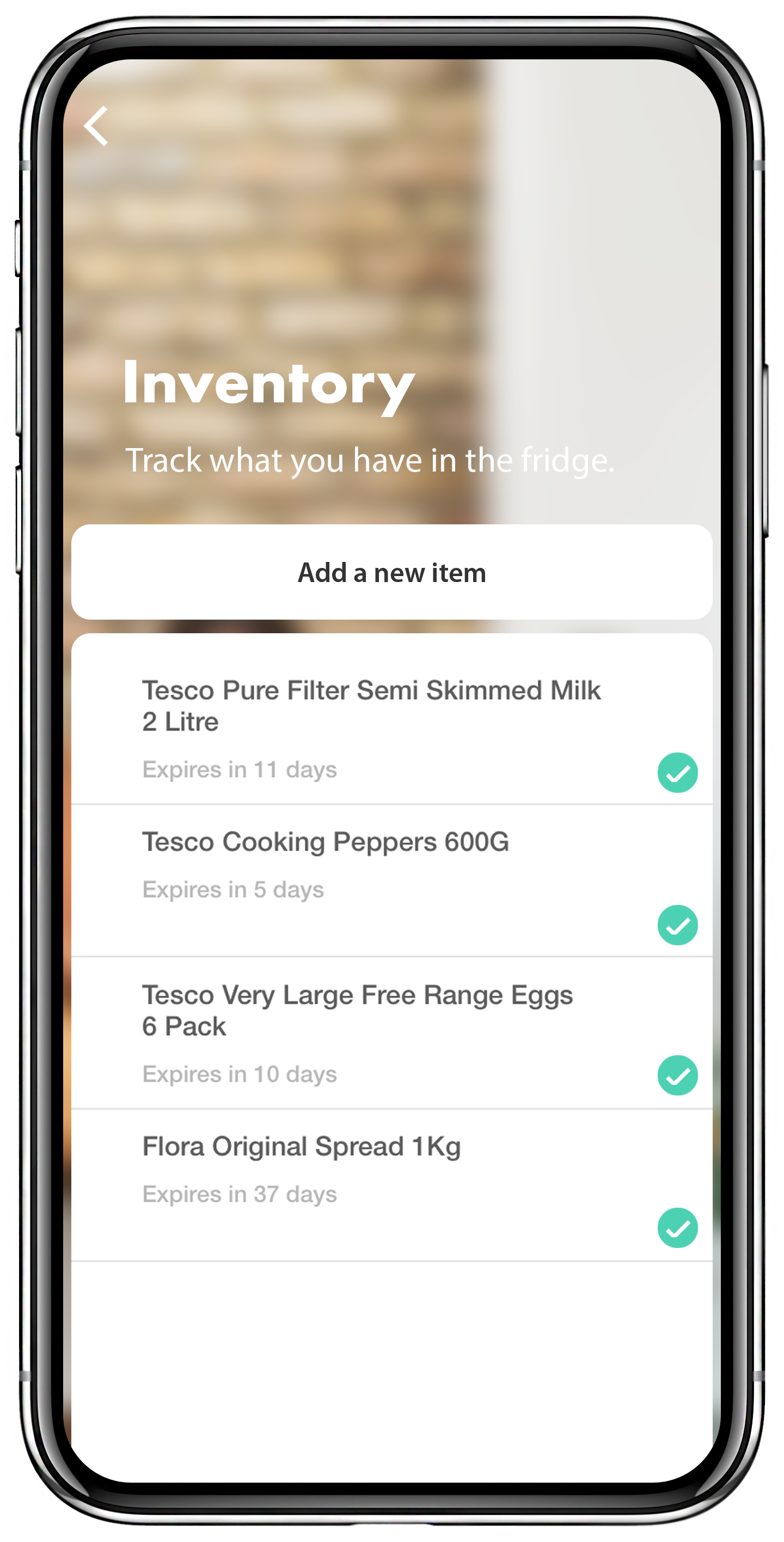Tick the checkmark for Semi Skimmed Milk
This screenshot has width=784, height=1542.
click(677, 773)
